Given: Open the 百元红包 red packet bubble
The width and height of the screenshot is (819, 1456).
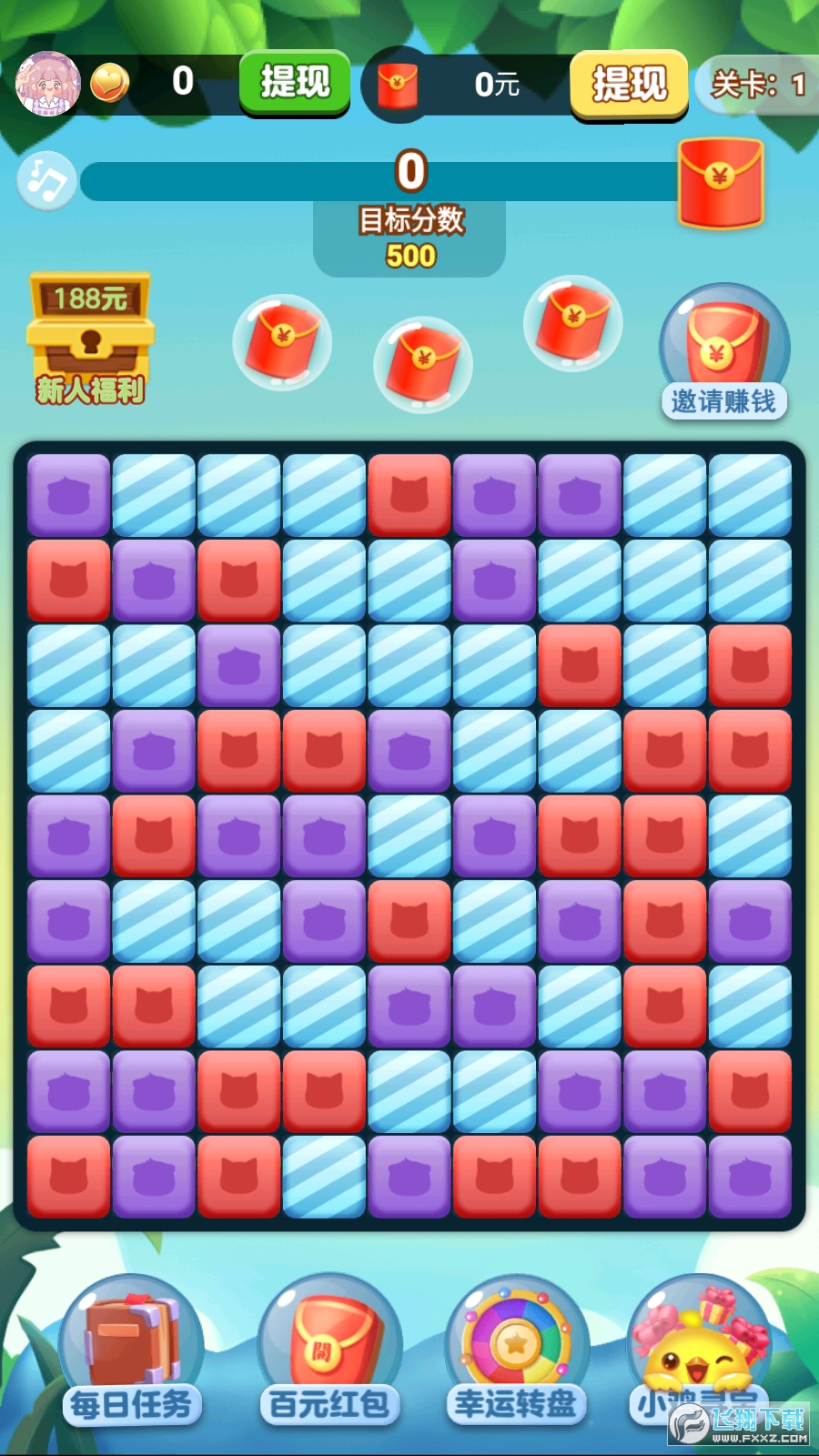Looking at the screenshot, I should tap(329, 1351).
